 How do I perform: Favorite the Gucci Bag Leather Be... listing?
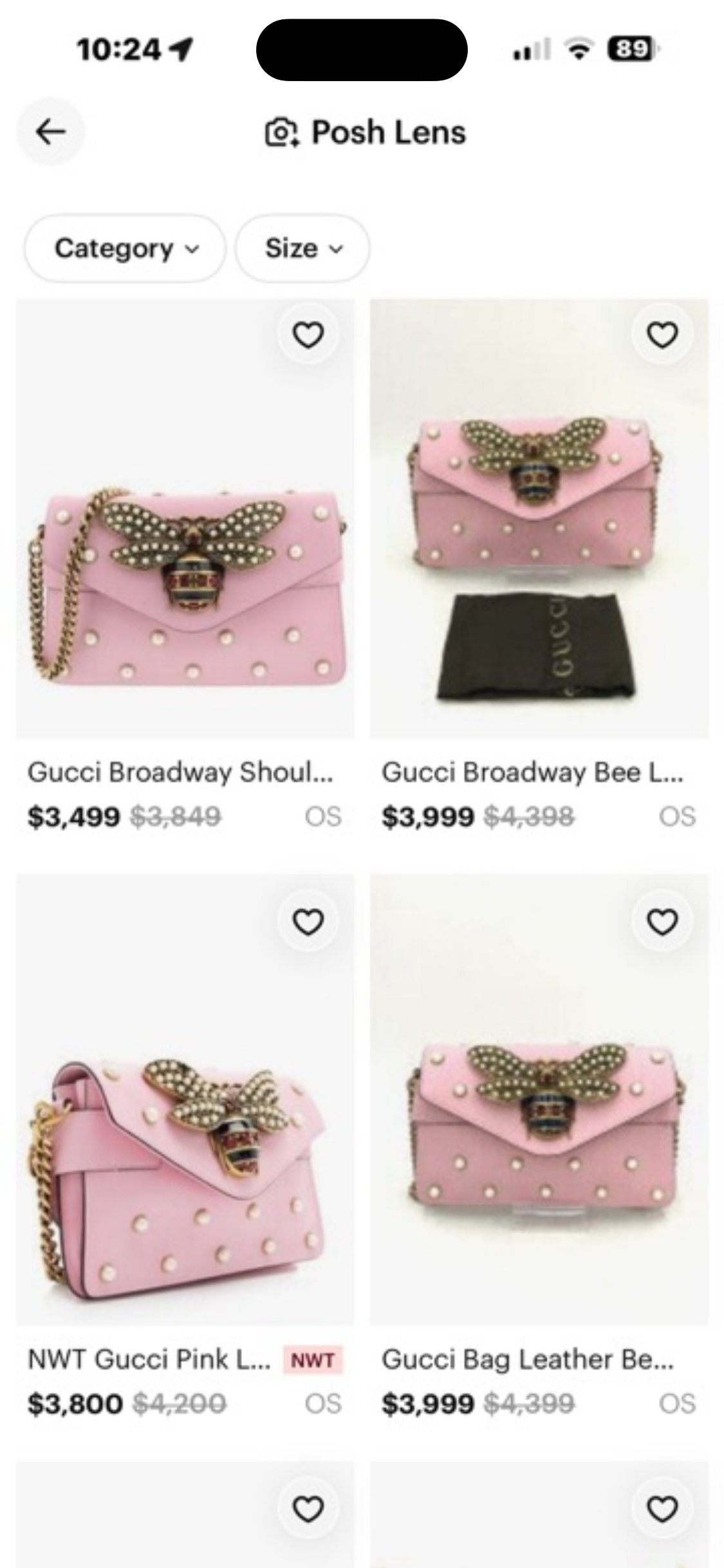pyautogui.click(x=662, y=922)
